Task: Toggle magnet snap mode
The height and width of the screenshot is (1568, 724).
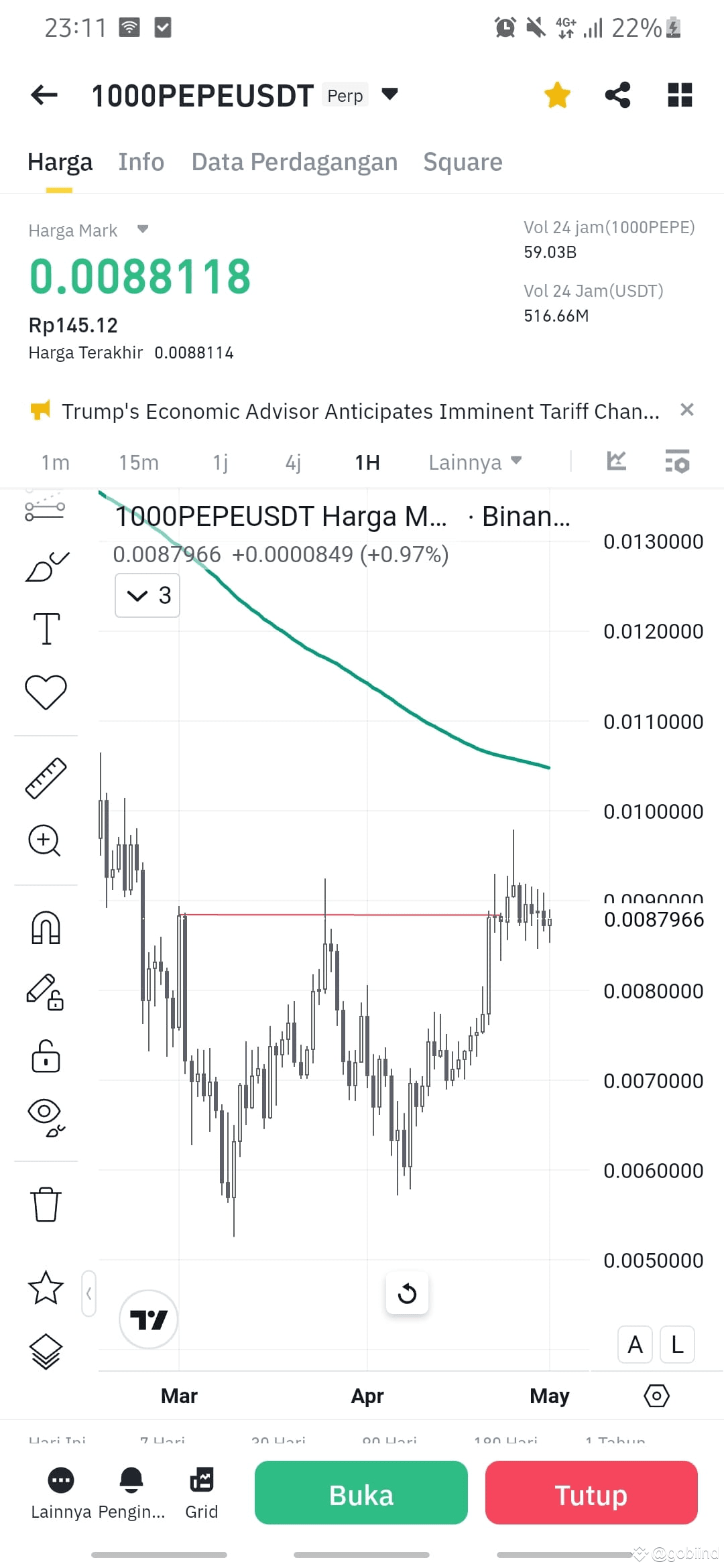Action: pos(44,928)
